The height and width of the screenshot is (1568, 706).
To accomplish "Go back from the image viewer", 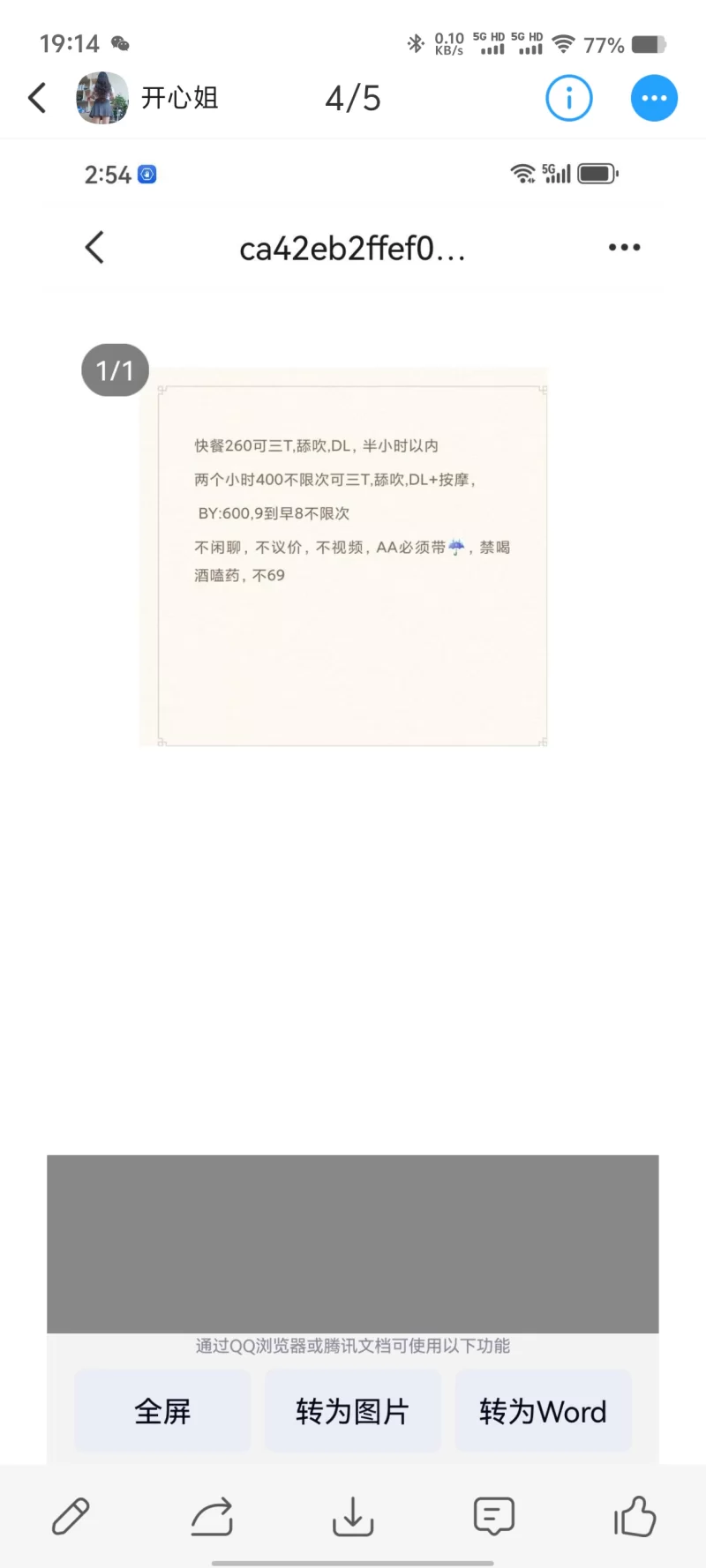I will [37, 98].
